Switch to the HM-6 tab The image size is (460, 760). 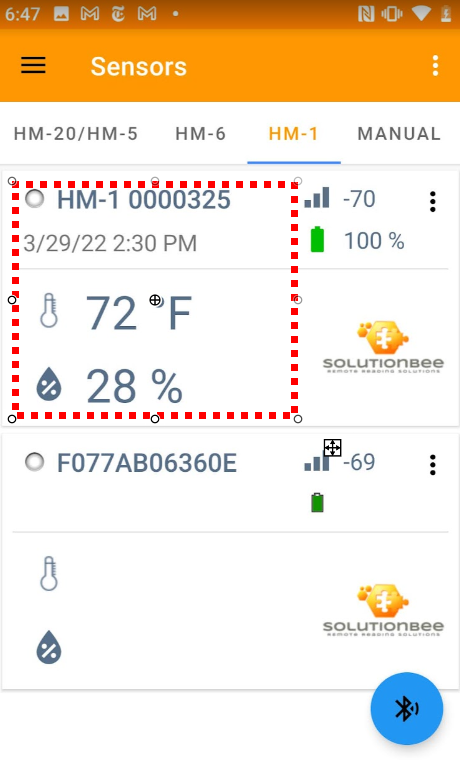pos(201,134)
